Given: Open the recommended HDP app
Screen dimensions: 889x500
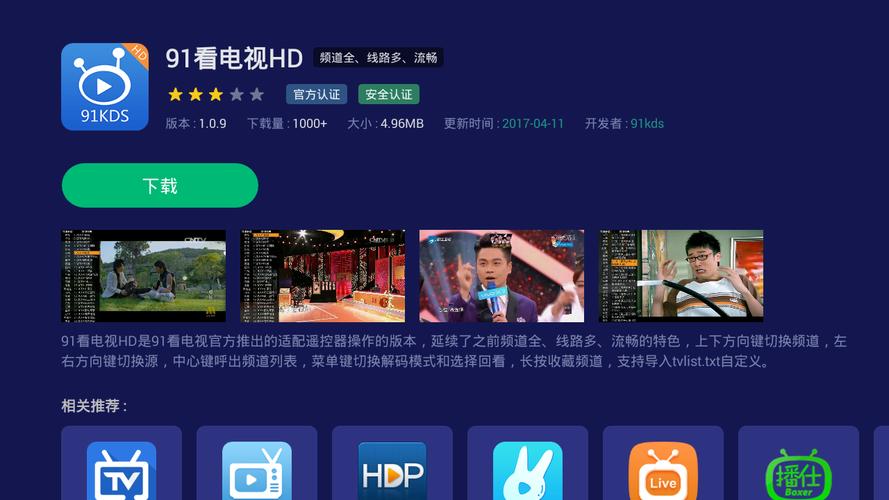Looking at the screenshot, I should click(392, 470).
